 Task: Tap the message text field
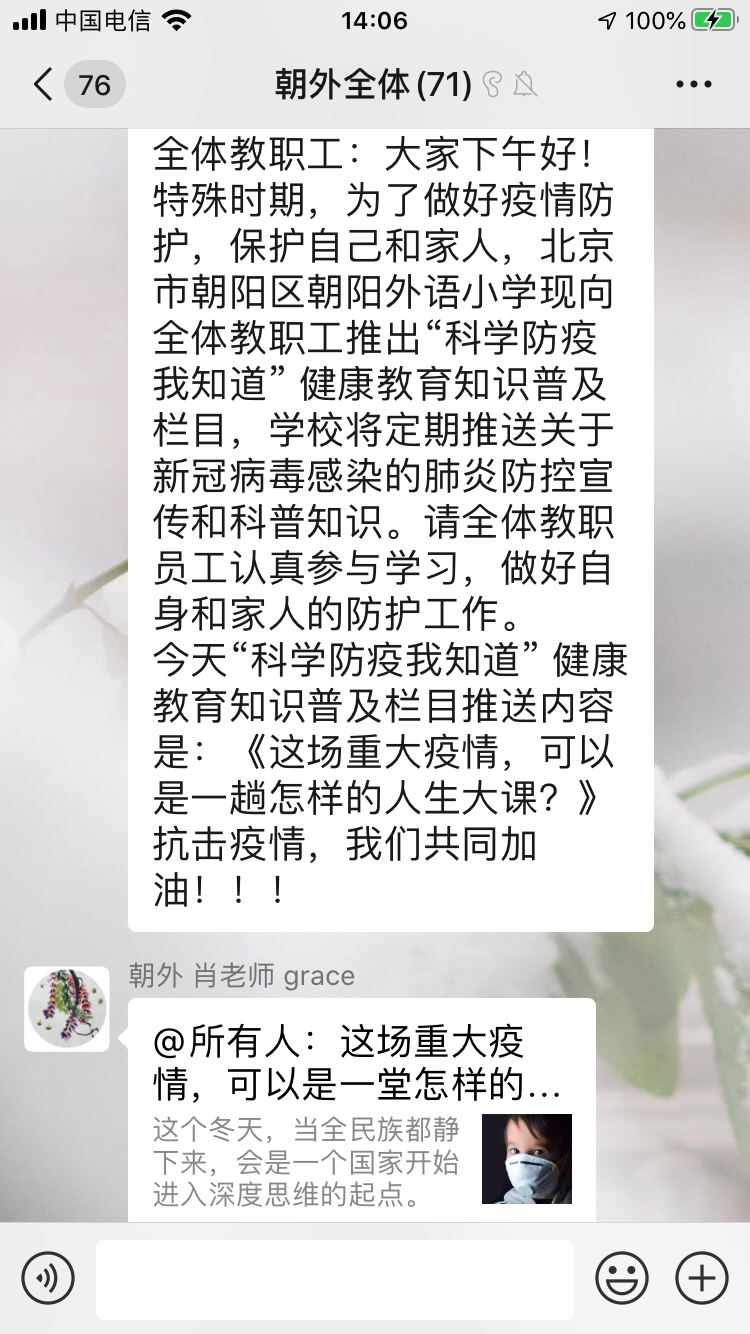point(335,1279)
